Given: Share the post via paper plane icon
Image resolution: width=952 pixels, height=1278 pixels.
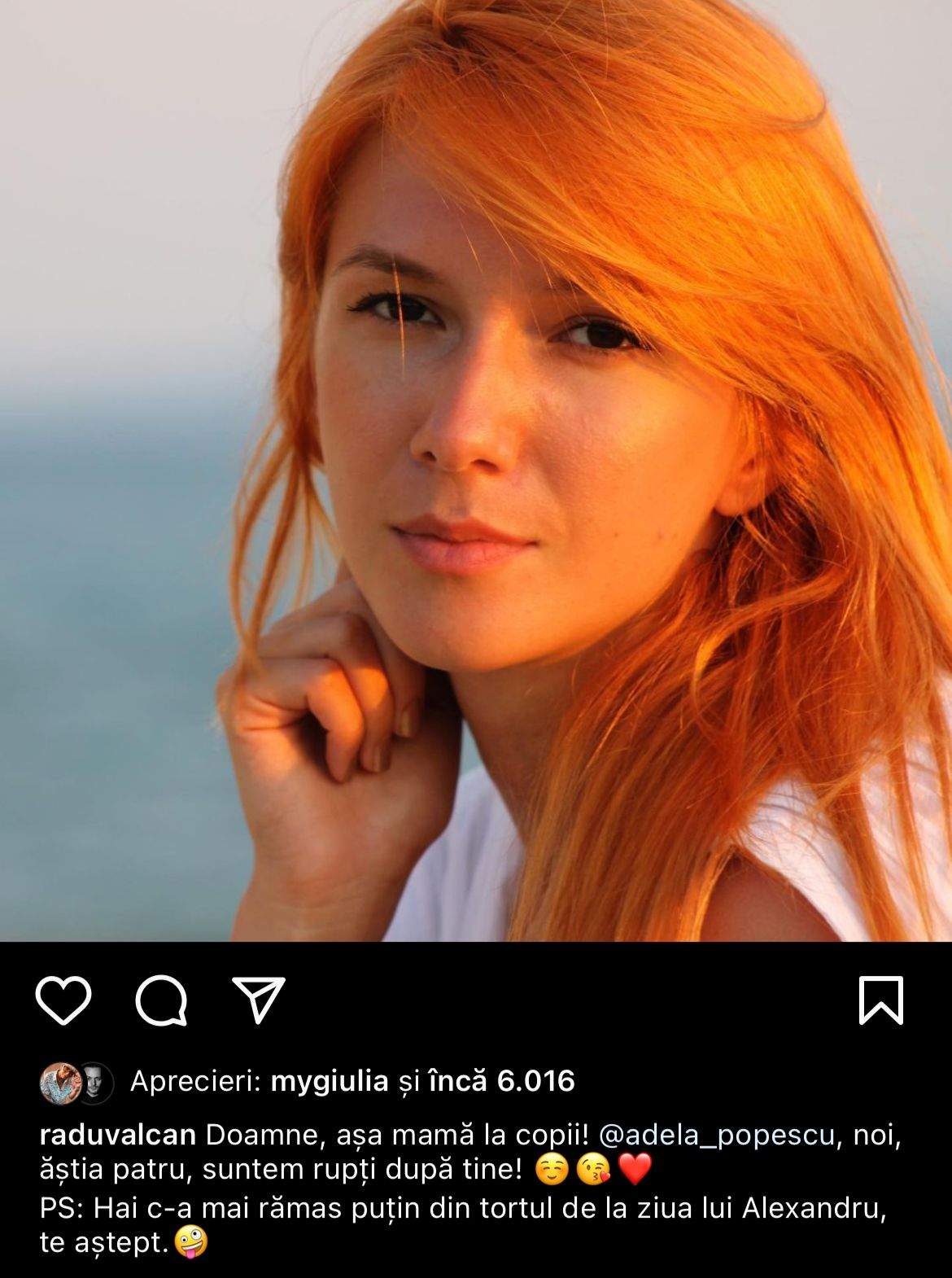Looking at the screenshot, I should pyautogui.click(x=259, y=1000).
